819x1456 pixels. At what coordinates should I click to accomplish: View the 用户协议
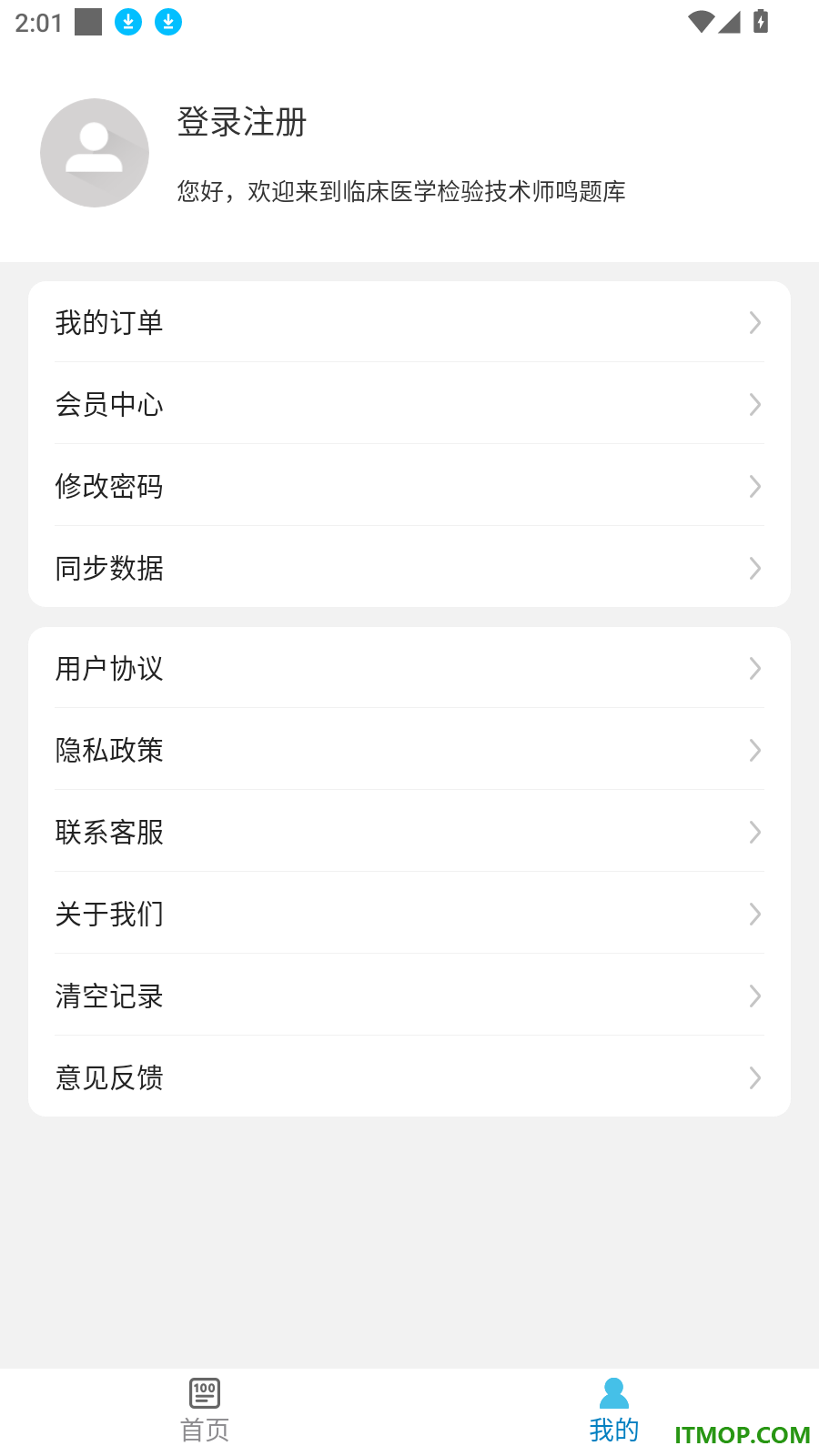coord(409,668)
